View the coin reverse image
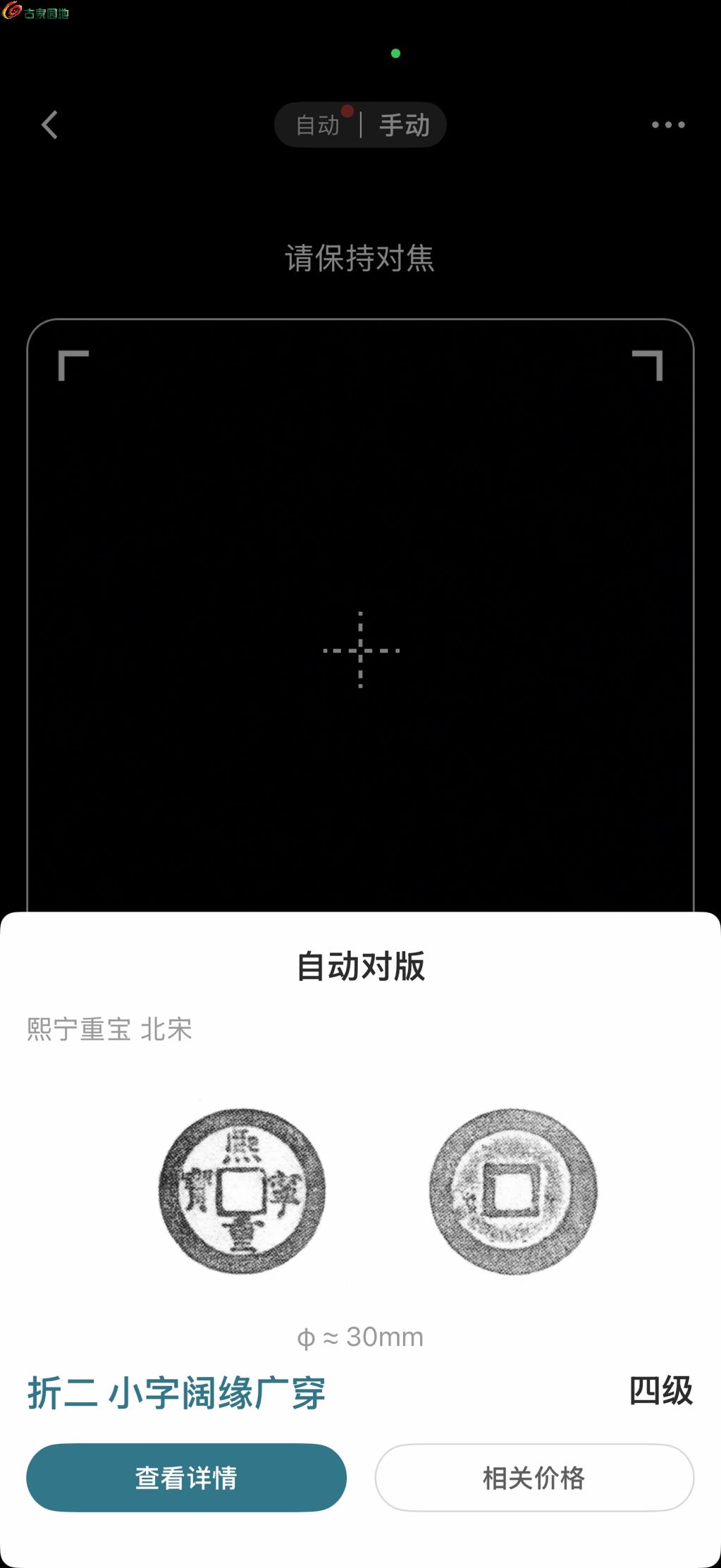721x1568 pixels. [514, 1192]
